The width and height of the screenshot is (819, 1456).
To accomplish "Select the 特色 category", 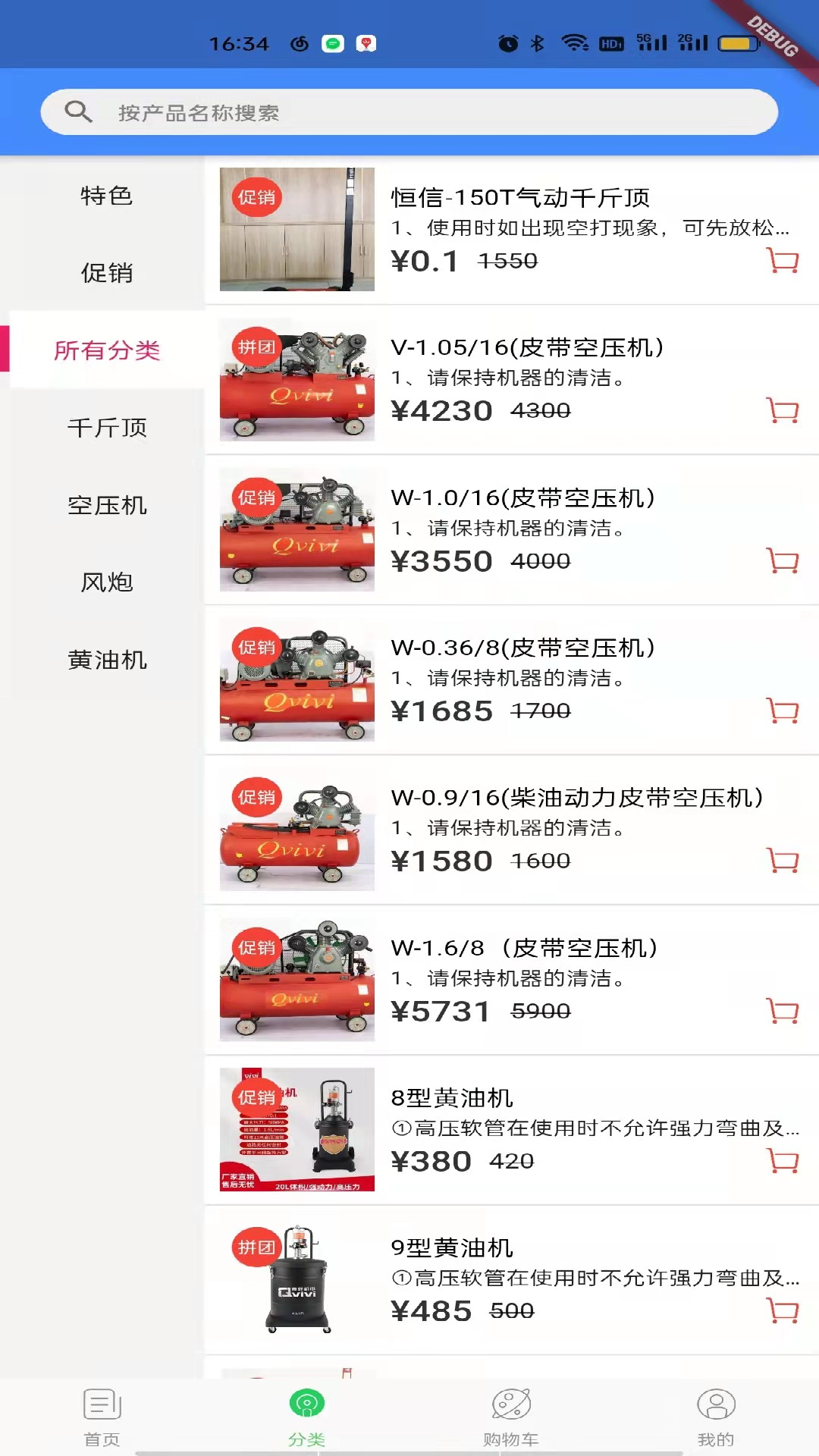I will (x=107, y=196).
